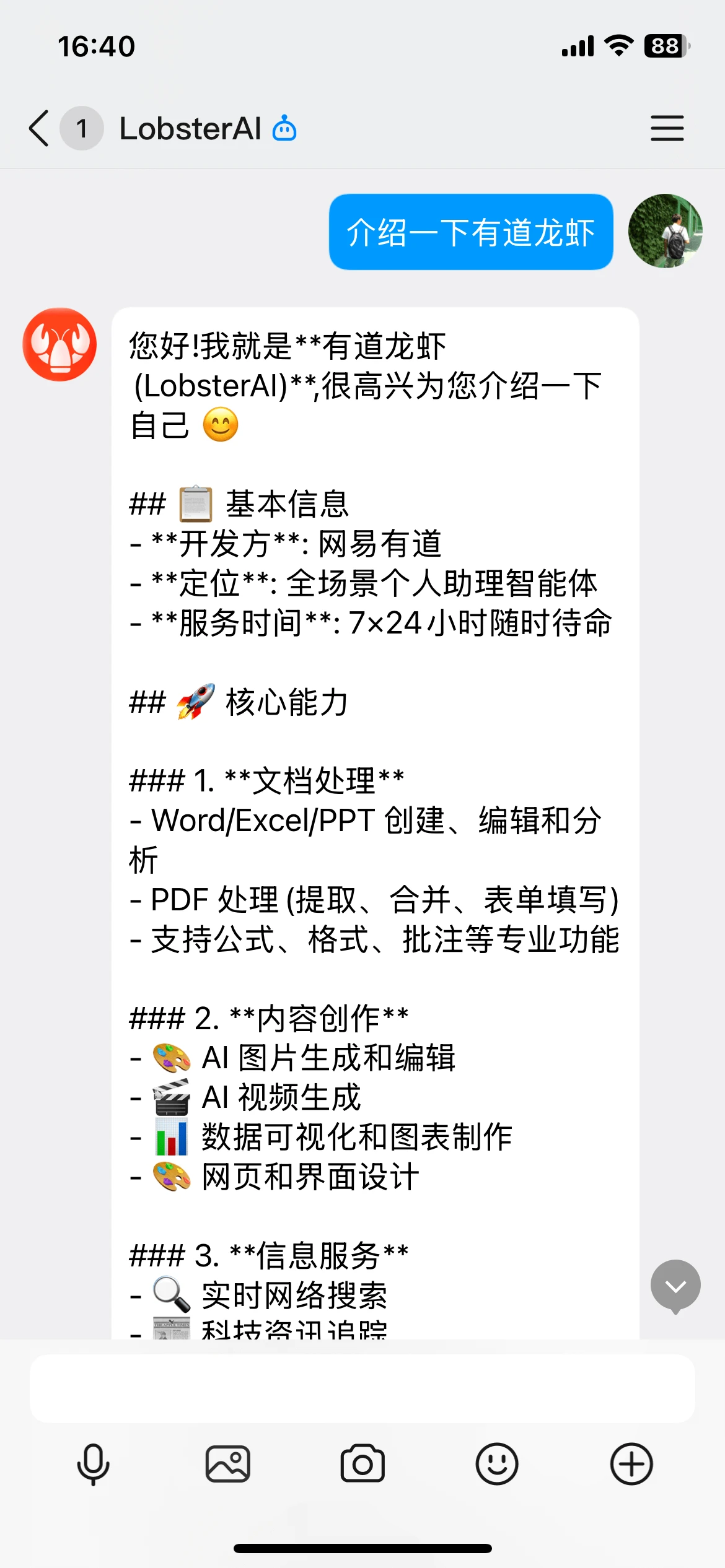The width and height of the screenshot is (725, 1568).
Task: Open the emoji smiley picker
Action: point(496,1465)
